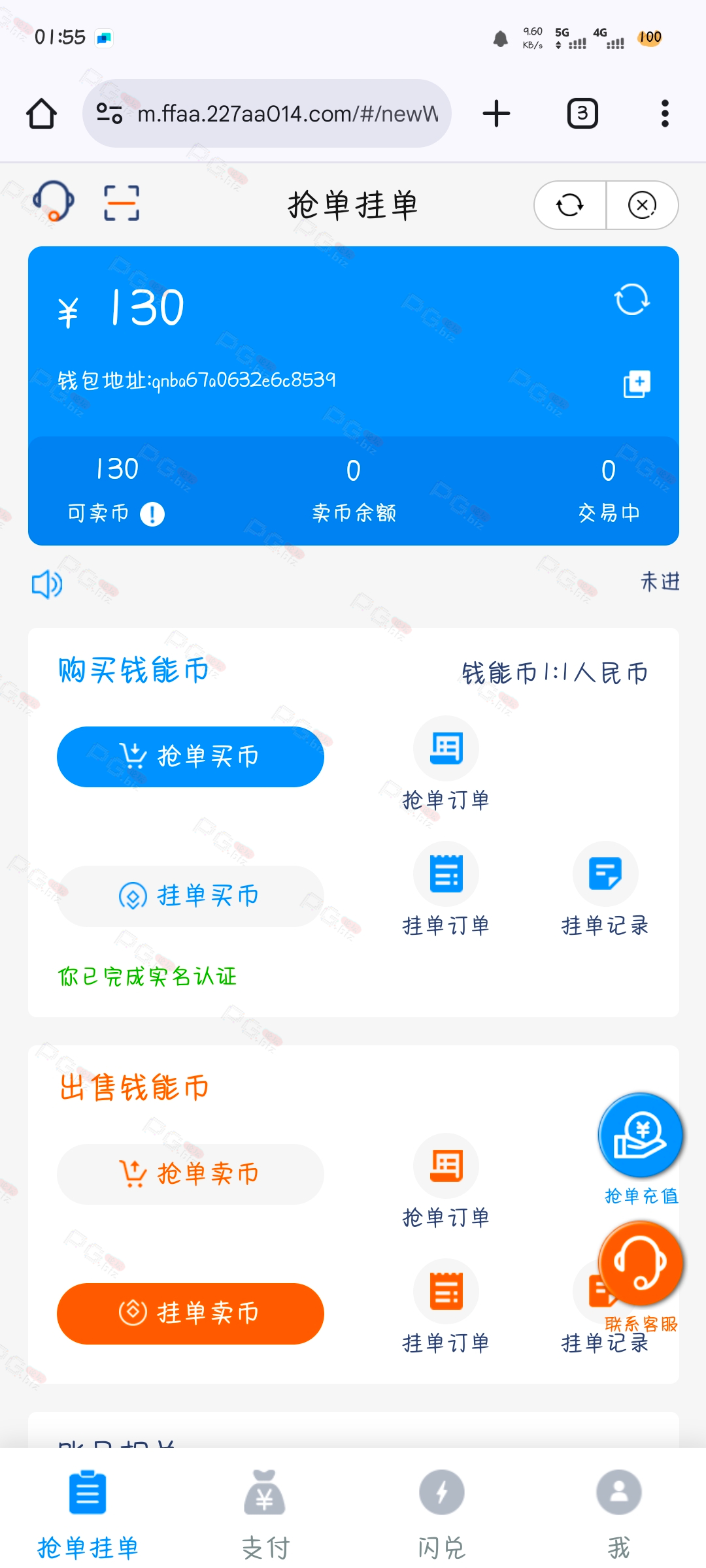Refresh the wallet balance on the blue card
This screenshot has height=1568, width=706.
click(631, 299)
